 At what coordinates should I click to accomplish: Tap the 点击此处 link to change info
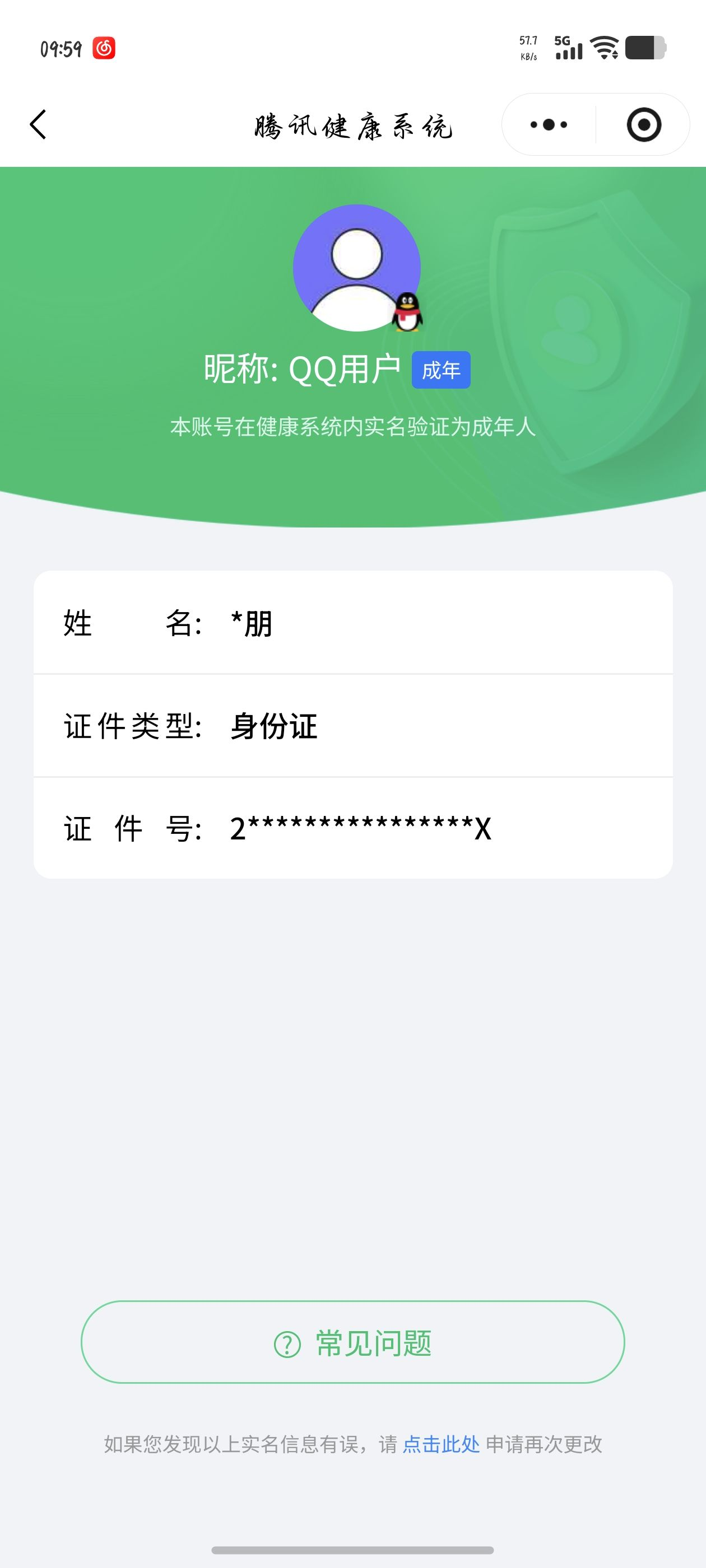(x=441, y=1444)
